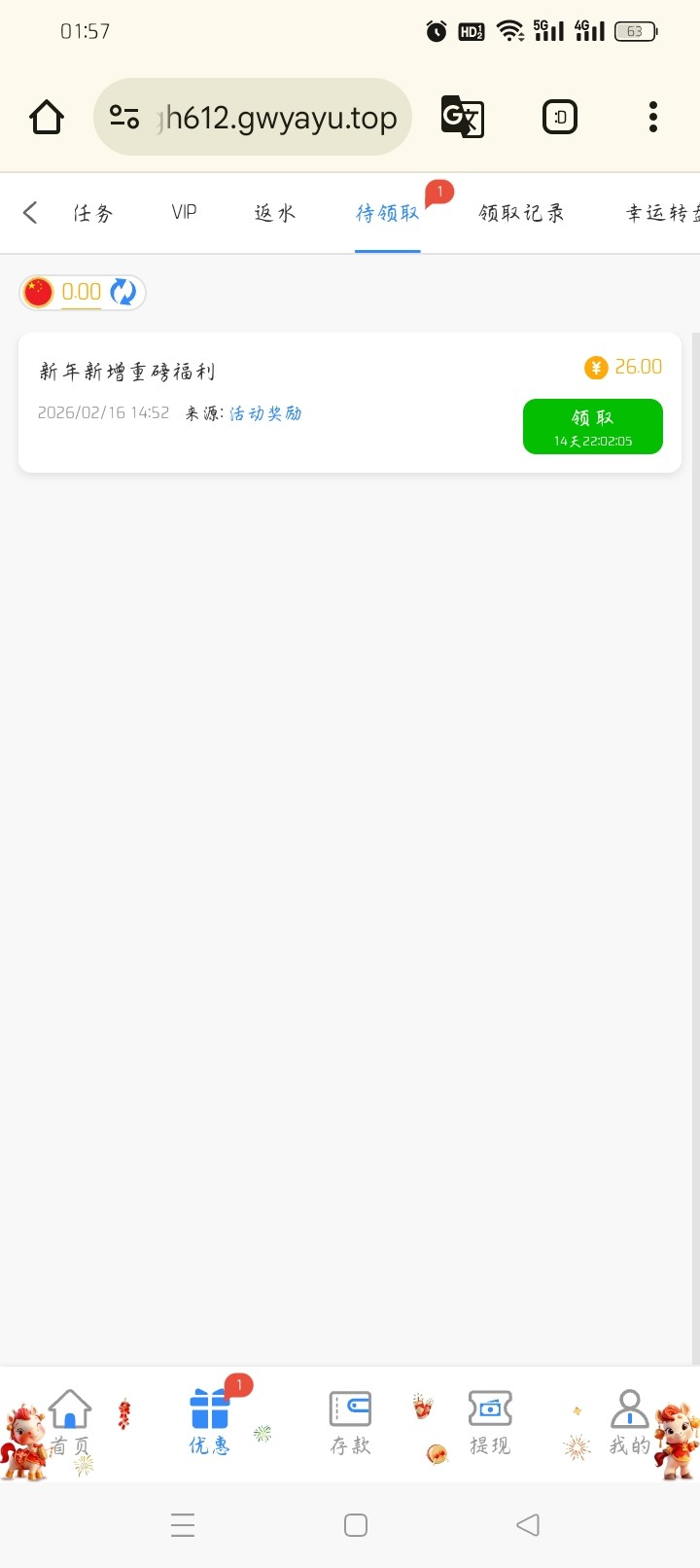
Task: Switch to the 幸运转盘 tab
Action: pyautogui.click(x=661, y=213)
